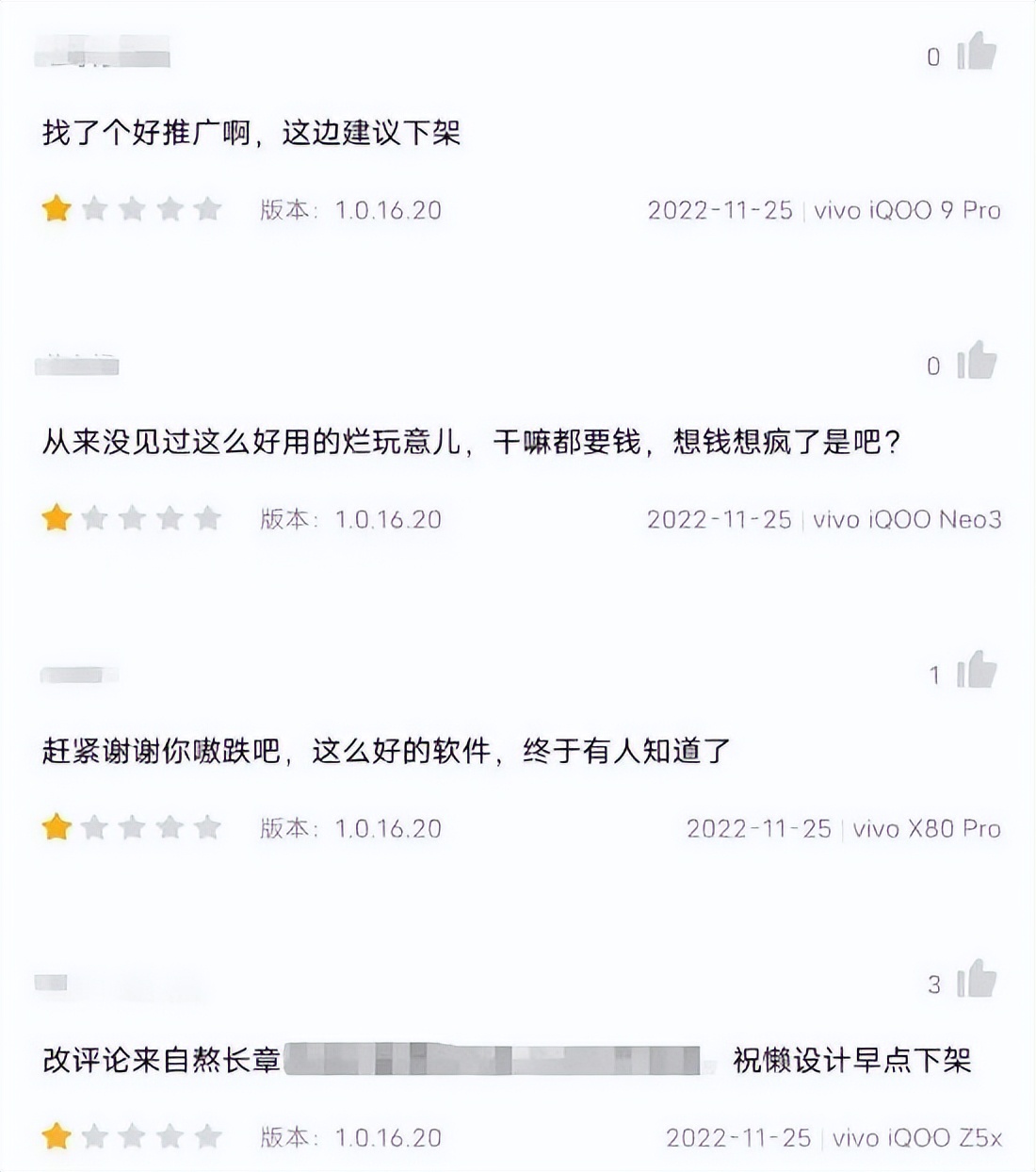Click the yellow star on the first review
Image resolution: width=1036 pixels, height=1172 pixels.
tap(57, 206)
